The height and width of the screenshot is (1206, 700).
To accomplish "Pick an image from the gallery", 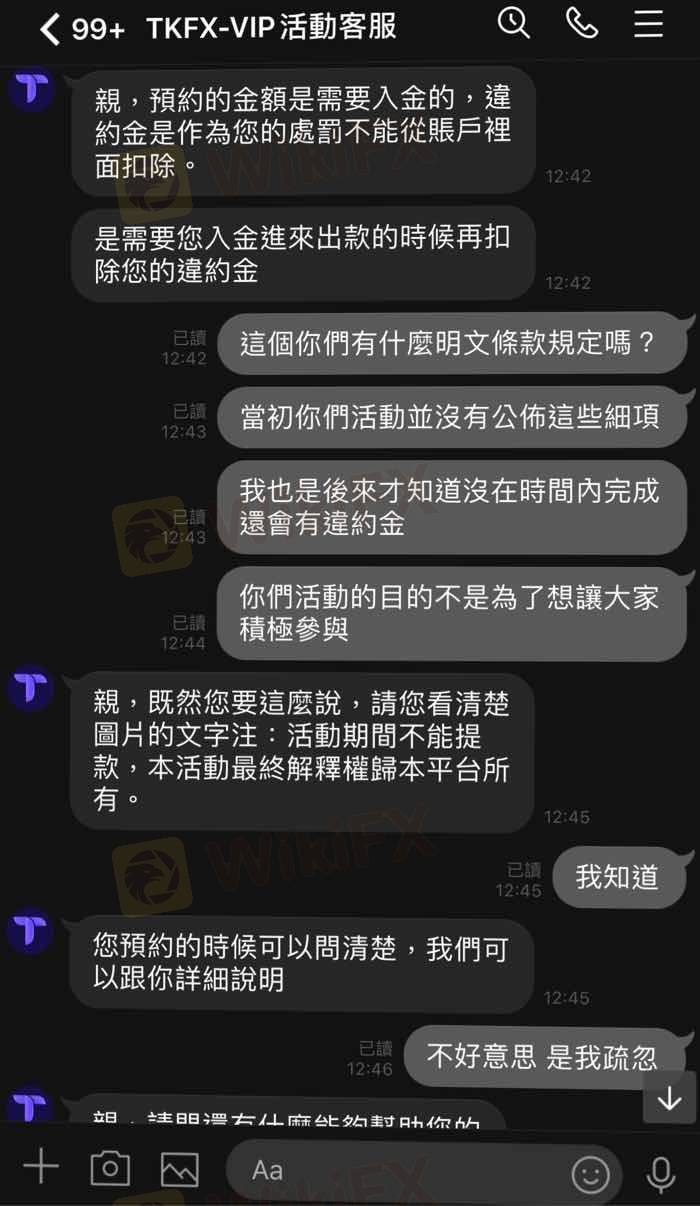I will pyautogui.click(x=180, y=1168).
